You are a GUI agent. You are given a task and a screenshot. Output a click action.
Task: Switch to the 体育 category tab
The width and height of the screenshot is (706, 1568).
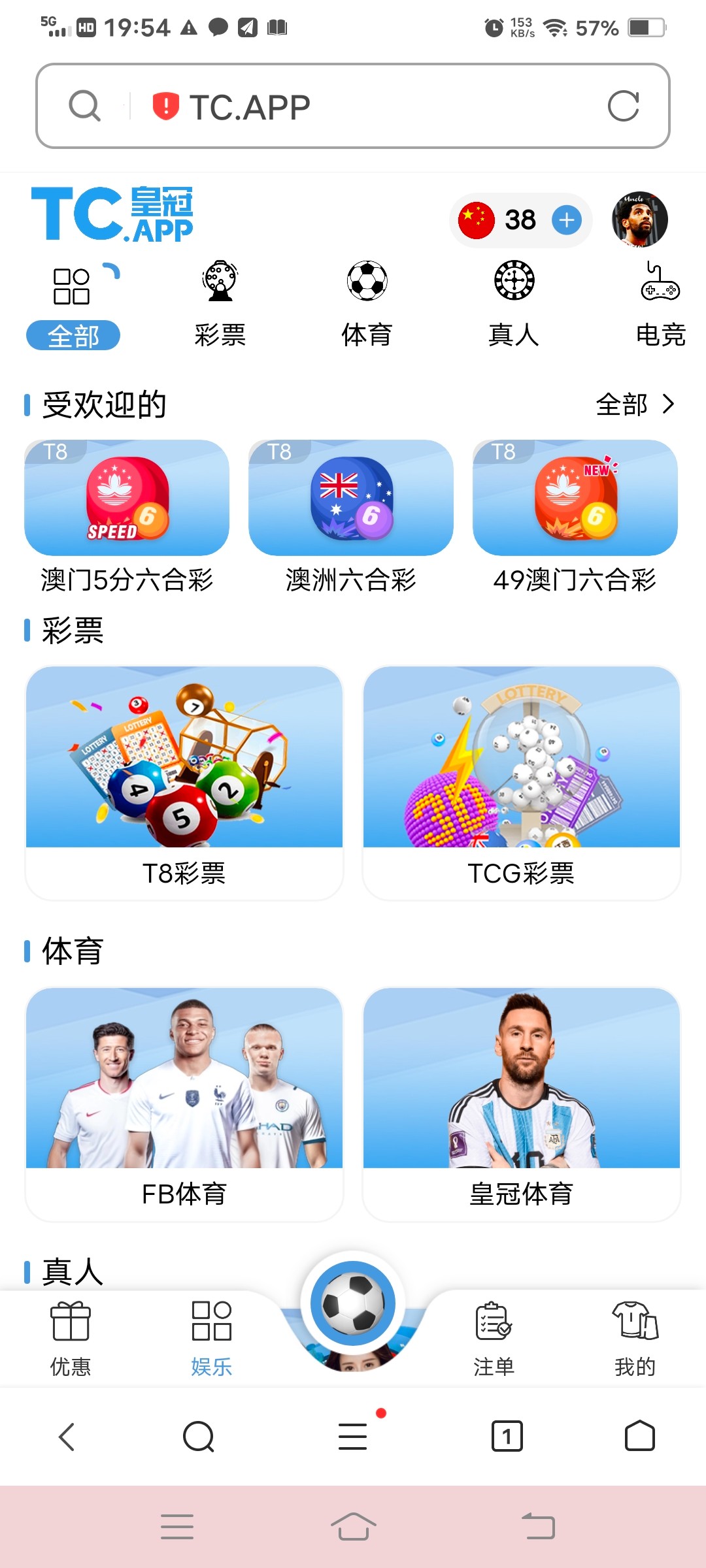(x=367, y=304)
